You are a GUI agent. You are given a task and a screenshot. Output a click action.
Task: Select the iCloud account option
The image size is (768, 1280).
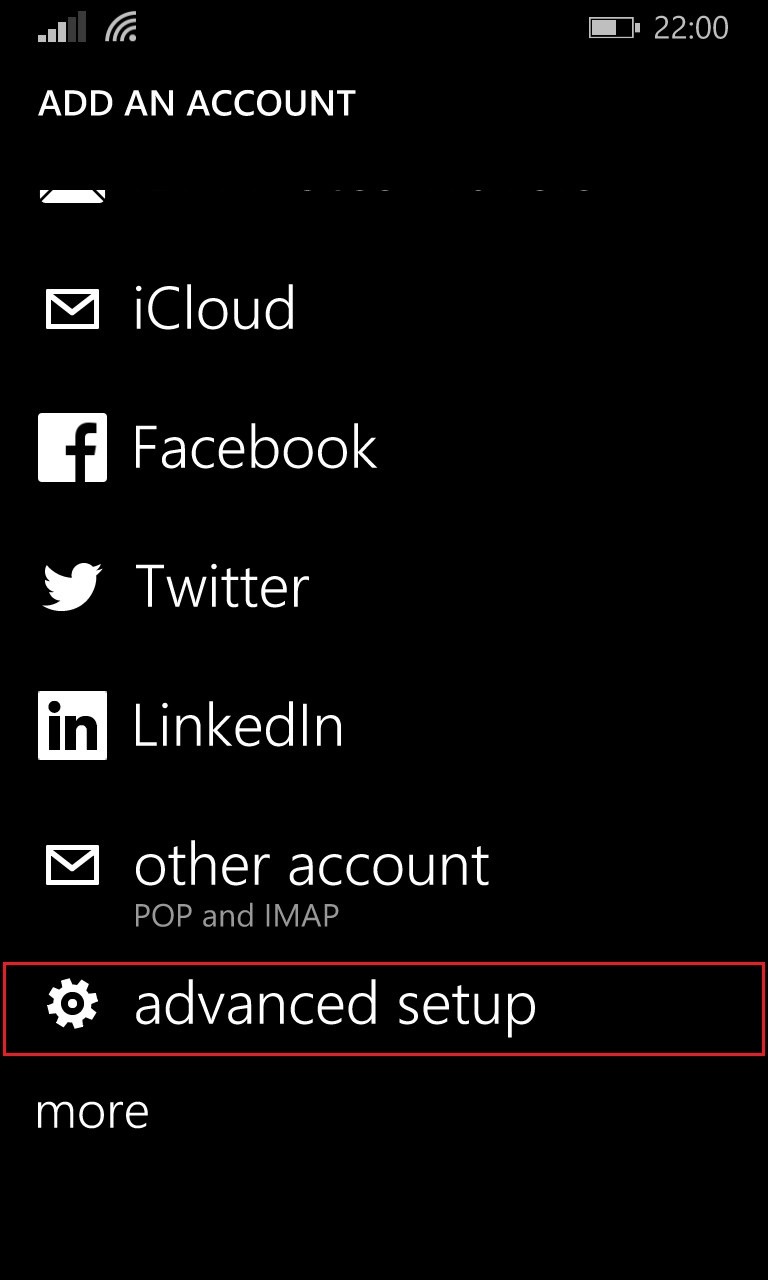384,308
